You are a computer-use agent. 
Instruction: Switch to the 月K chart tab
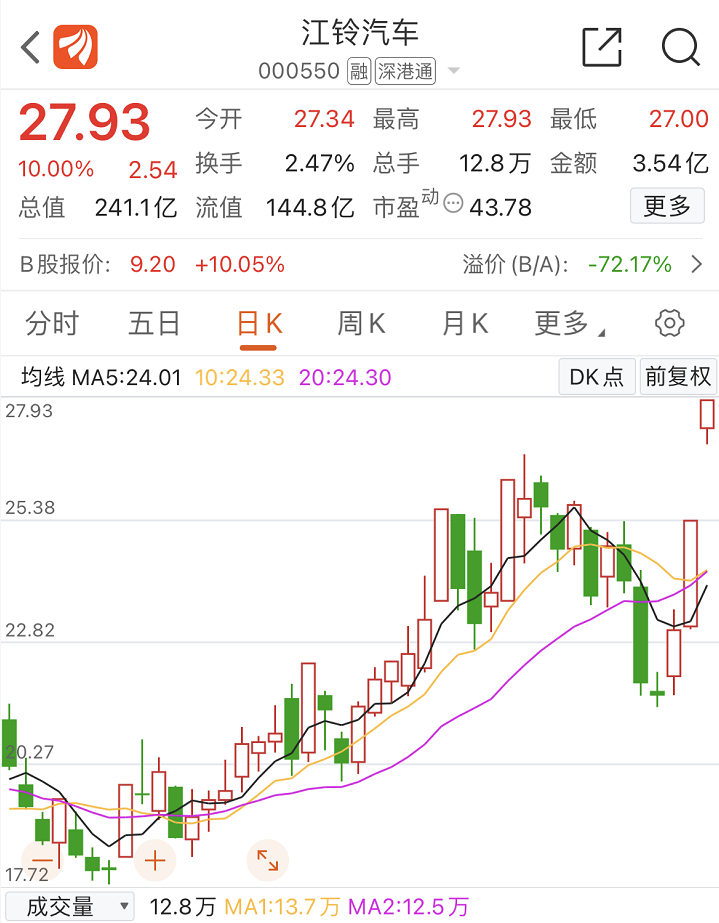pos(464,323)
